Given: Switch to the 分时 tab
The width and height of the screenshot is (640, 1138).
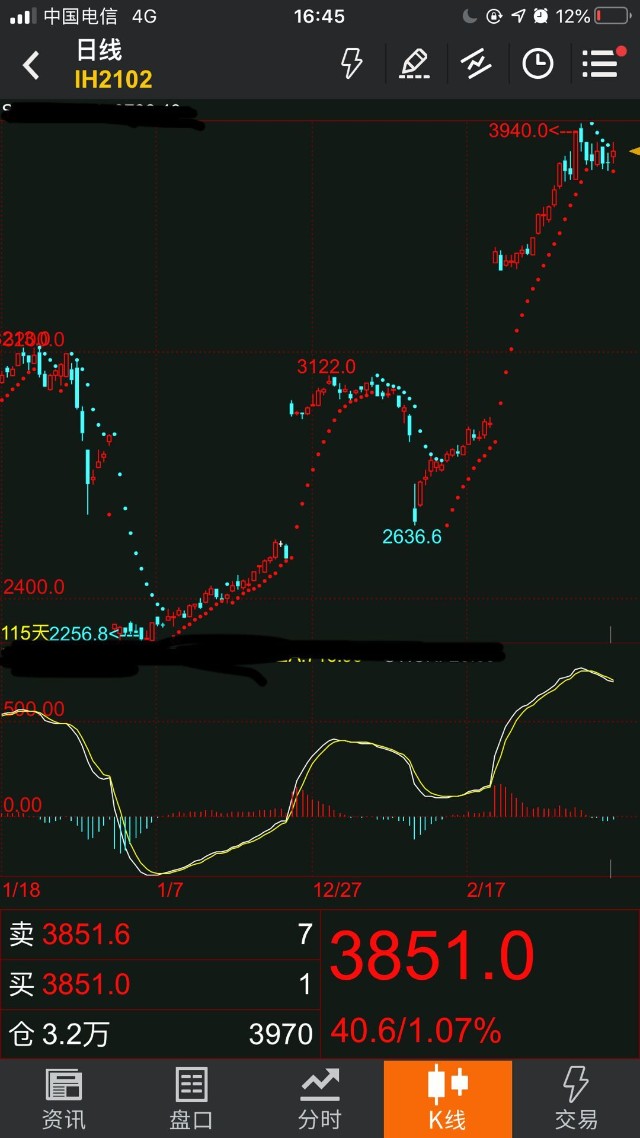Looking at the screenshot, I should click(320, 1098).
